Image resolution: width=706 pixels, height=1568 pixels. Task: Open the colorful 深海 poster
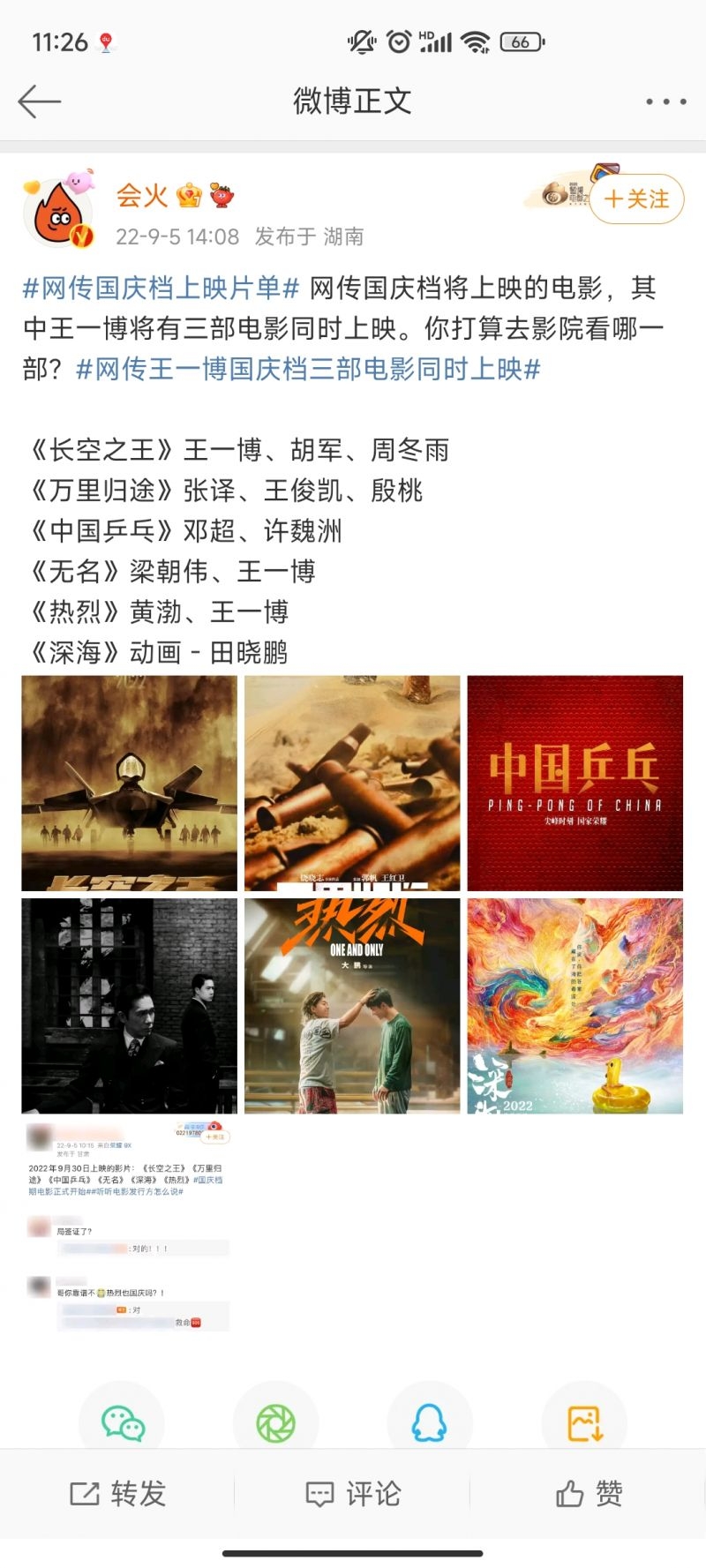point(575,1005)
